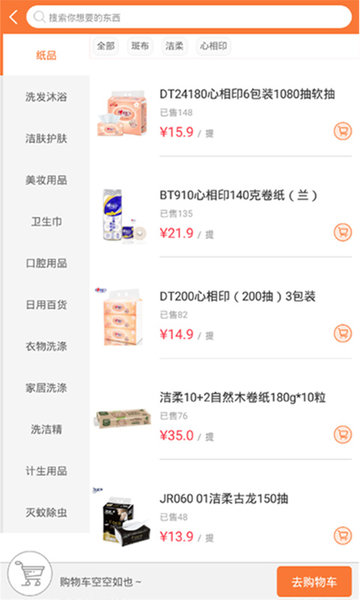The height and width of the screenshot is (600, 360).
Task: Open the 美妆用品 category
Action: (46, 180)
